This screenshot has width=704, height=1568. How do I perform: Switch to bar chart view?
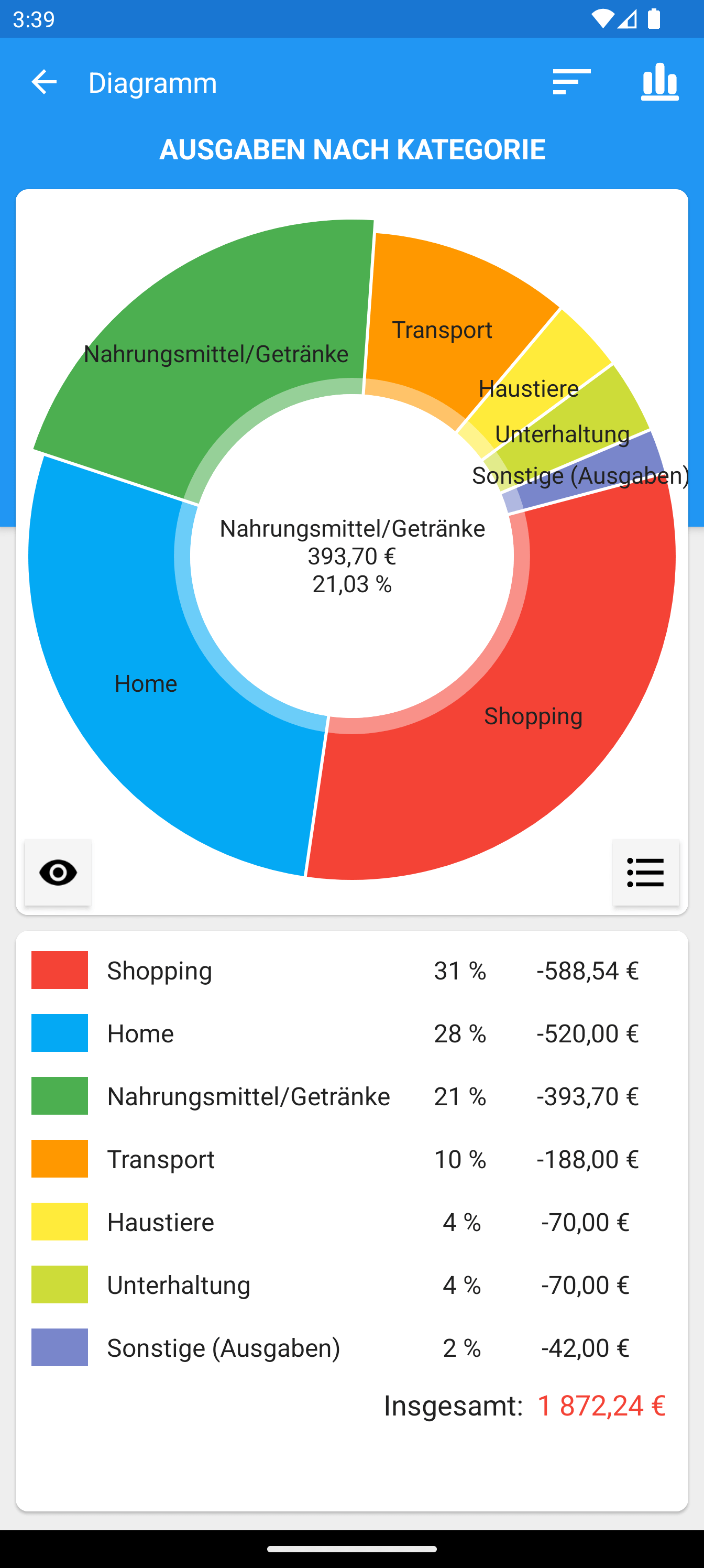(x=659, y=82)
